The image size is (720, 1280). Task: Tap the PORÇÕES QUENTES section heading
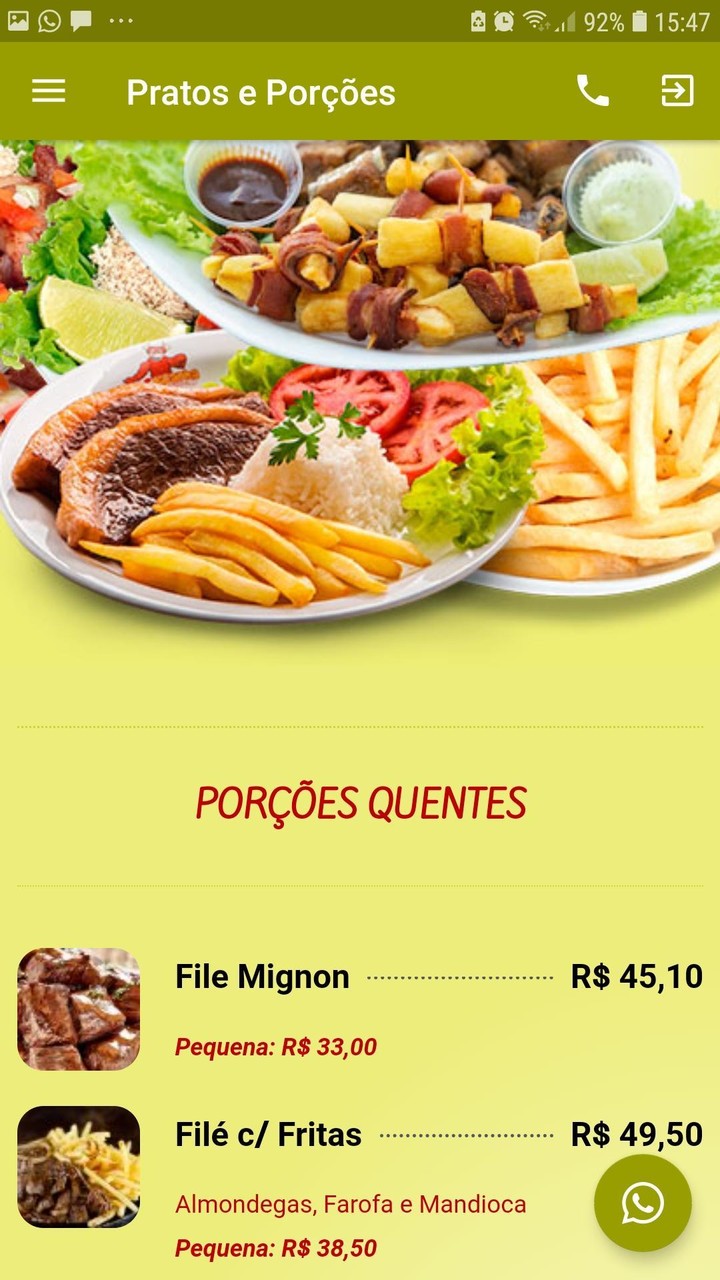pos(360,800)
